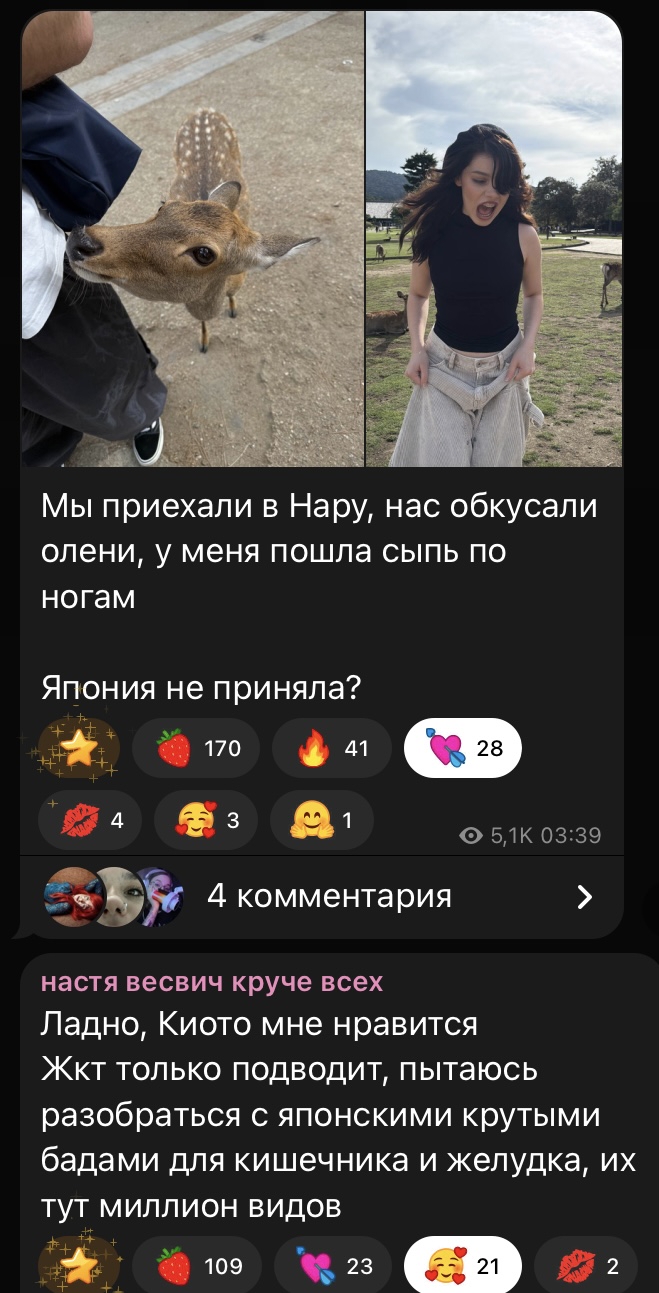Send a star reaction on the Kyoto post

click(79, 1266)
